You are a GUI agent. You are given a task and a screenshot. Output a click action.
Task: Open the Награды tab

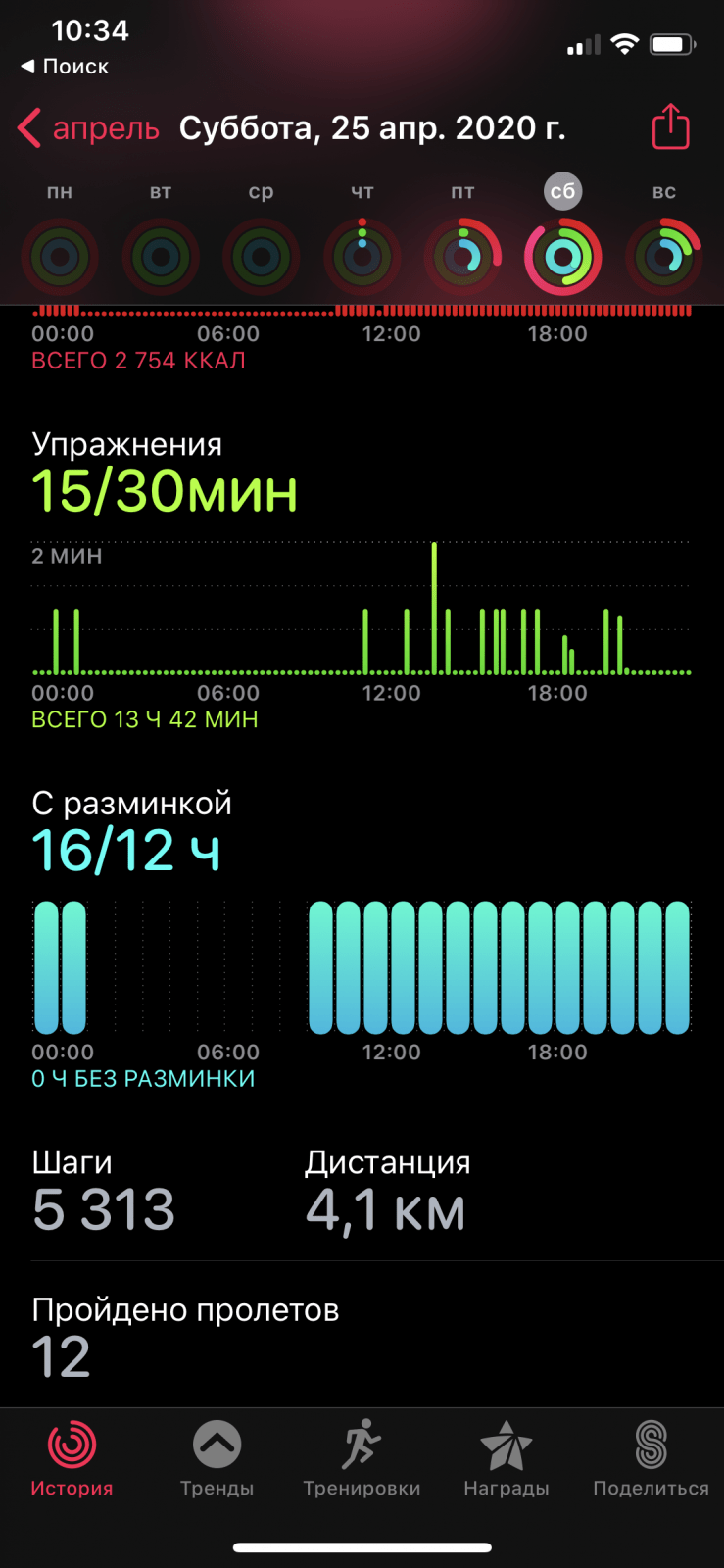click(507, 1458)
